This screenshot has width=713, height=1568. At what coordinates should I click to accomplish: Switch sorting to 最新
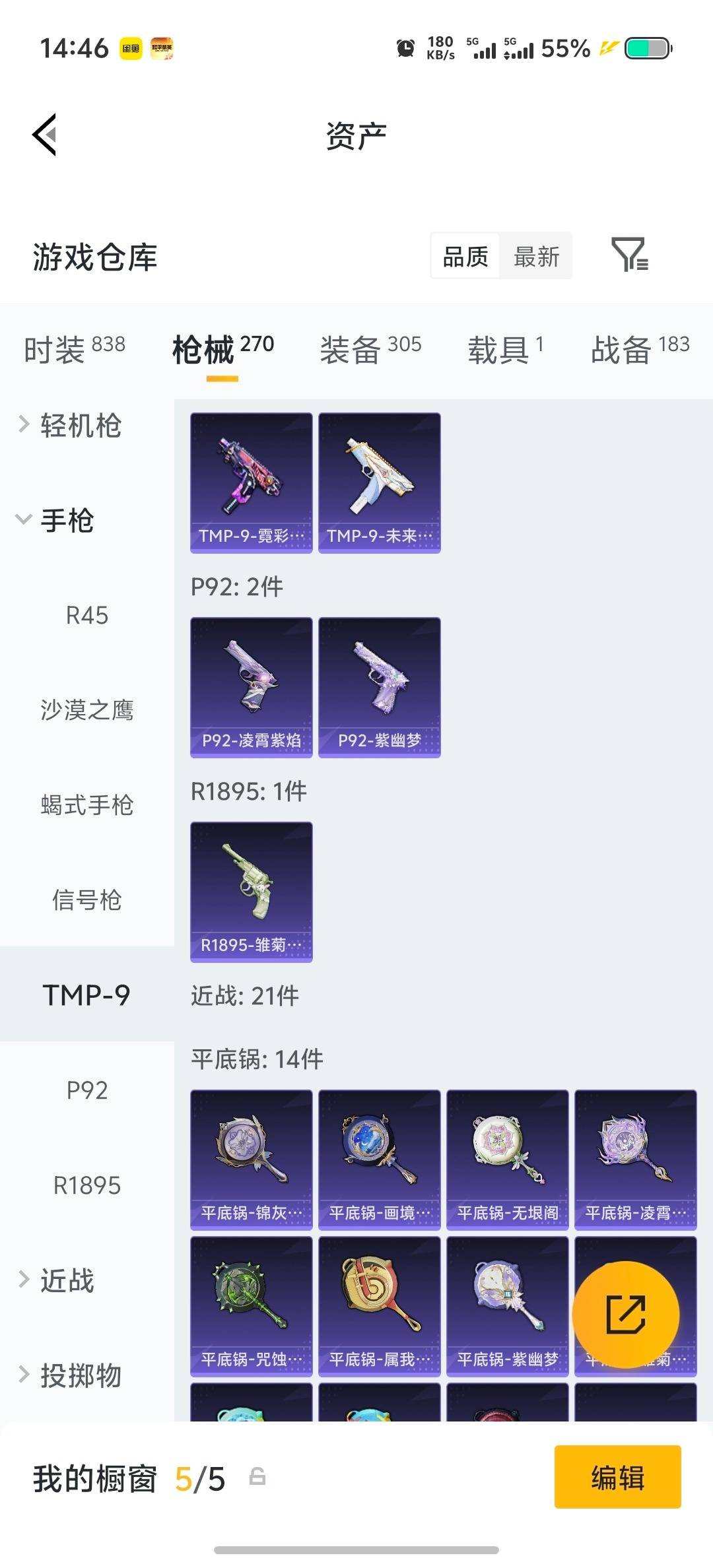(x=536, y=255)
